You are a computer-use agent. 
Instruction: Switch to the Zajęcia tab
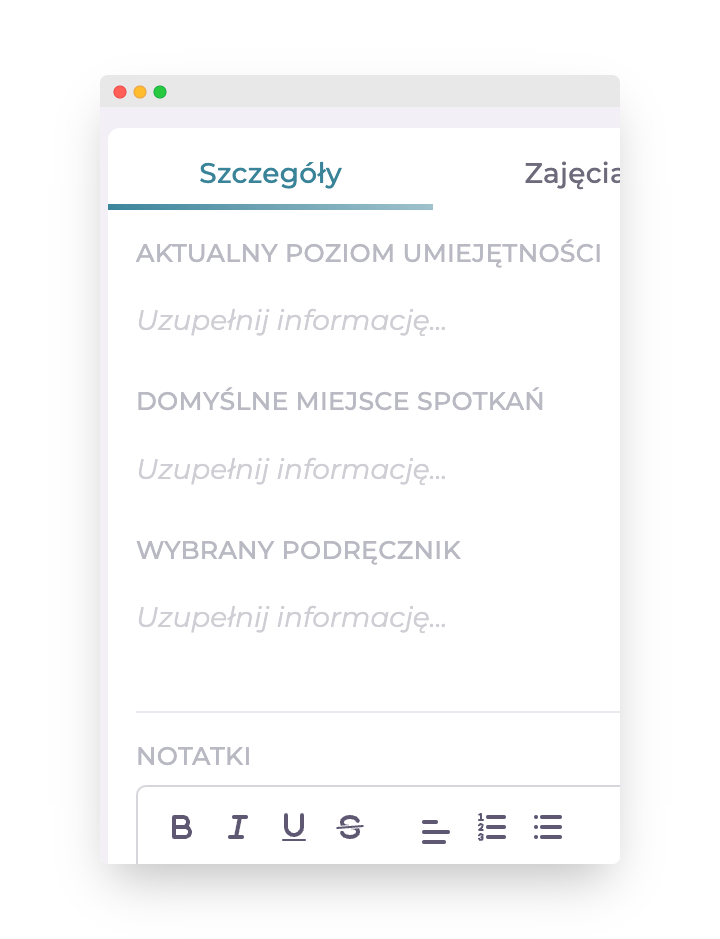click(572, 174)
